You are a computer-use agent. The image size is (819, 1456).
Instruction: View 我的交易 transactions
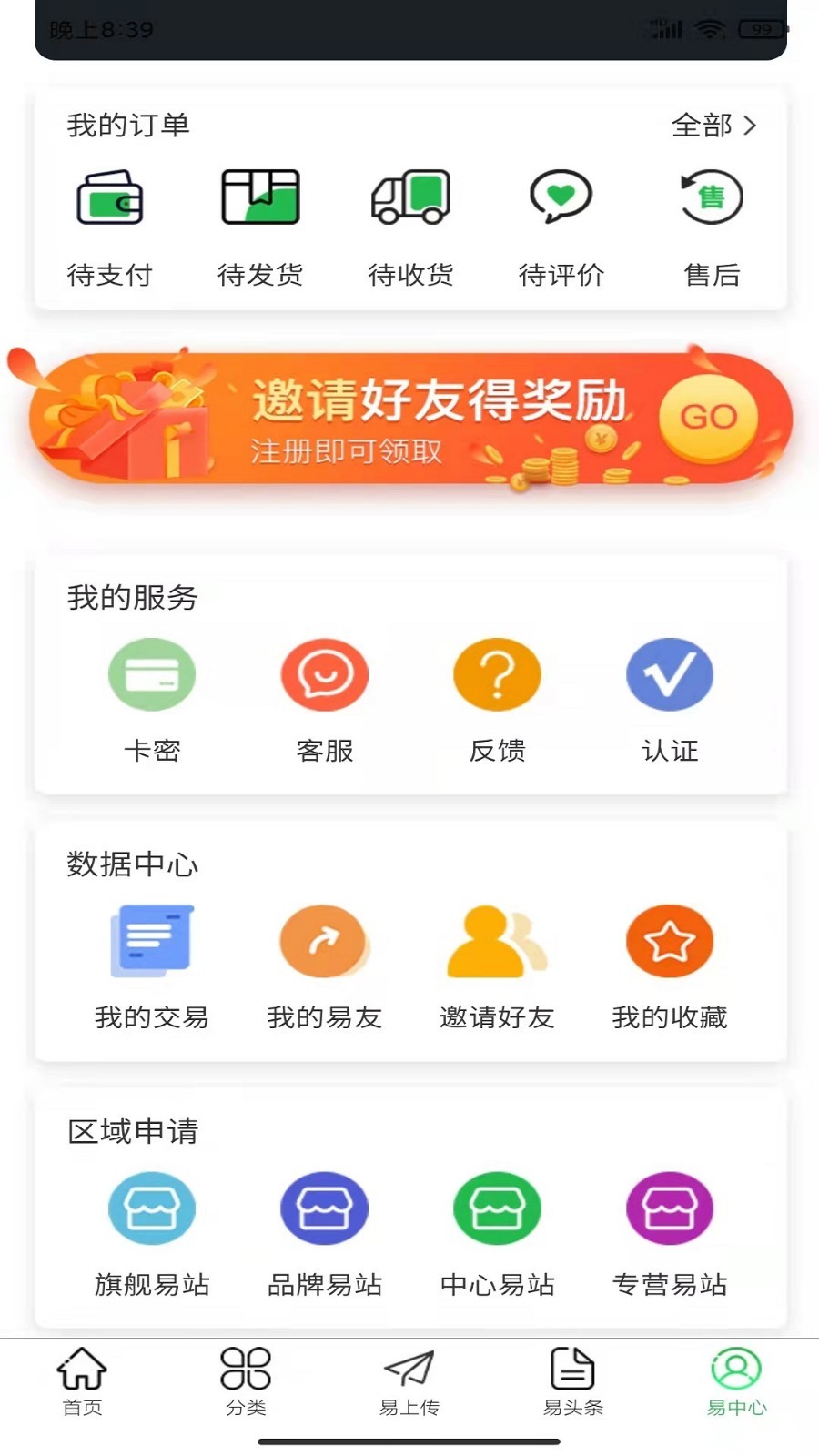(152, 966)
